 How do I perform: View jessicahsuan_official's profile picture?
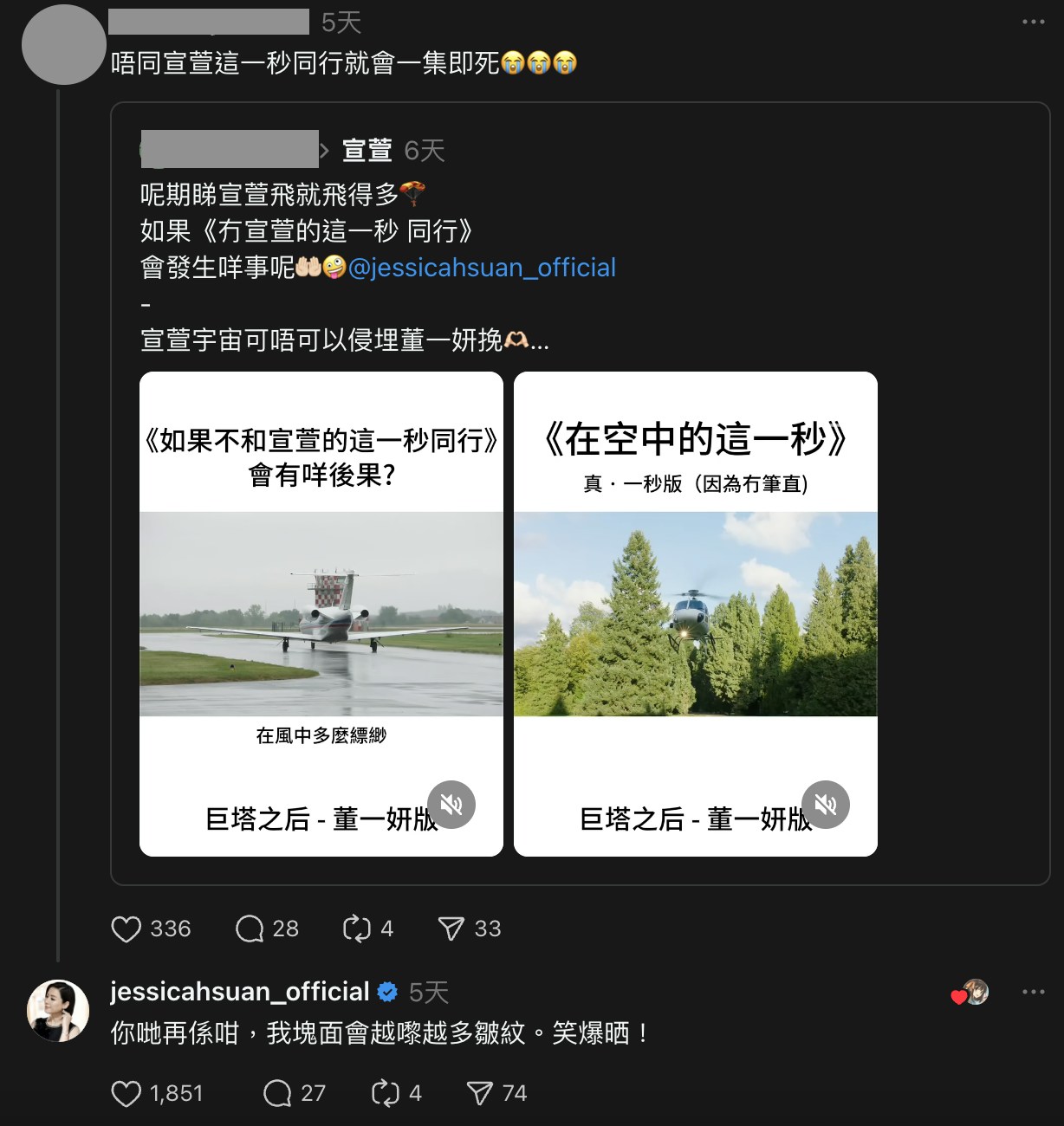58,1011
